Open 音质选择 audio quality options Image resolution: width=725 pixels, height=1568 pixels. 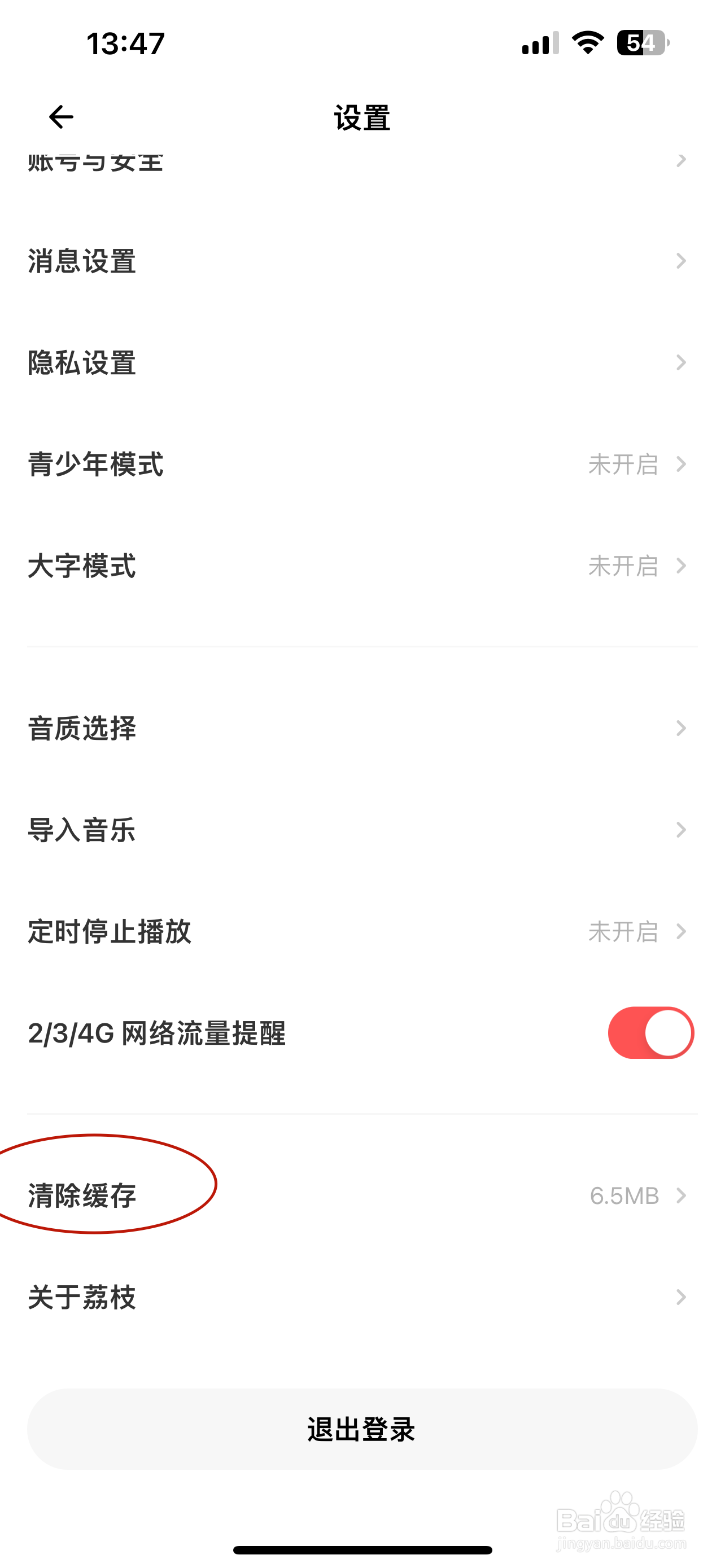point(362,729)
